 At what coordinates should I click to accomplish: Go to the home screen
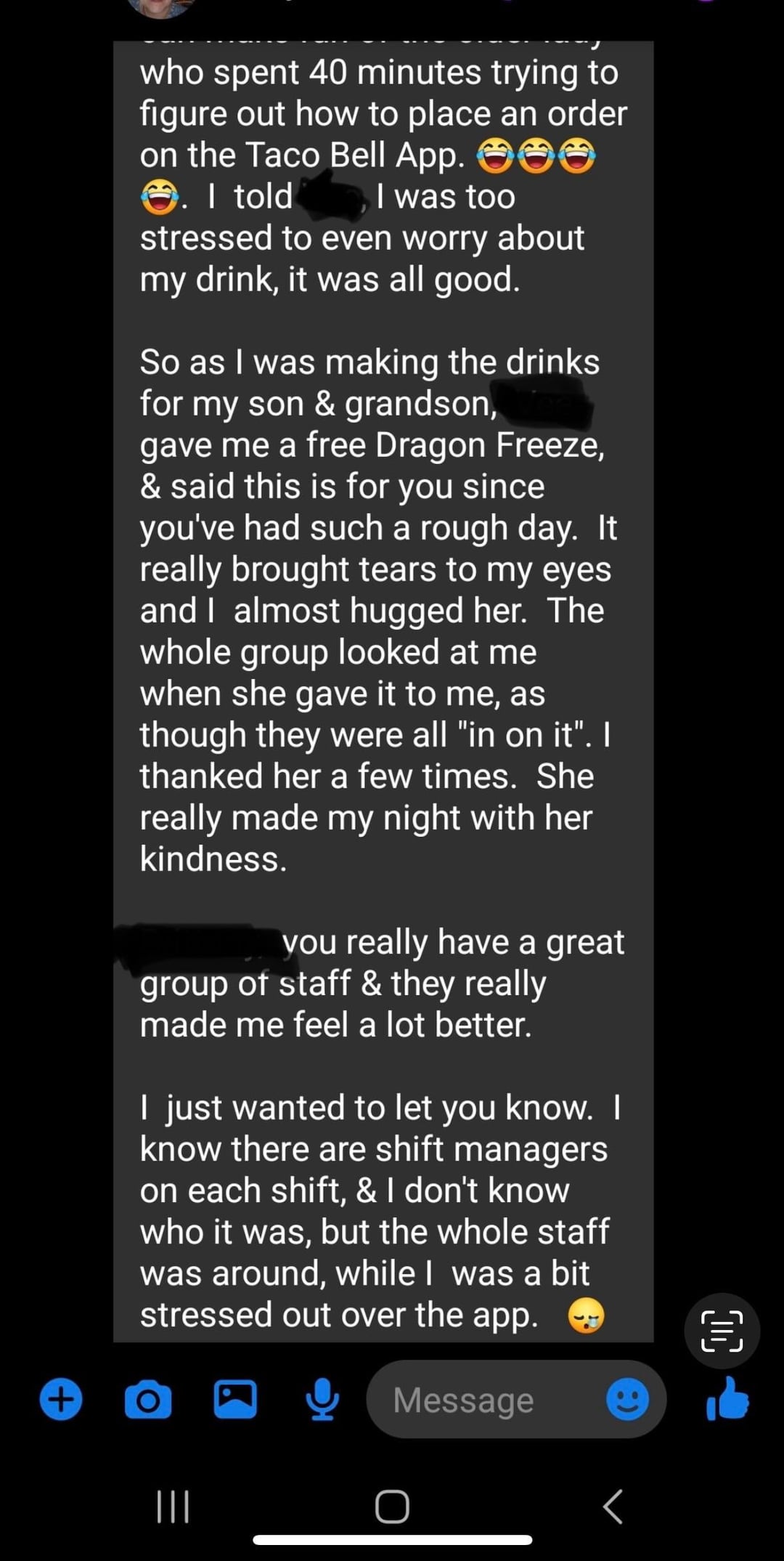click(x=392, y=1506)
